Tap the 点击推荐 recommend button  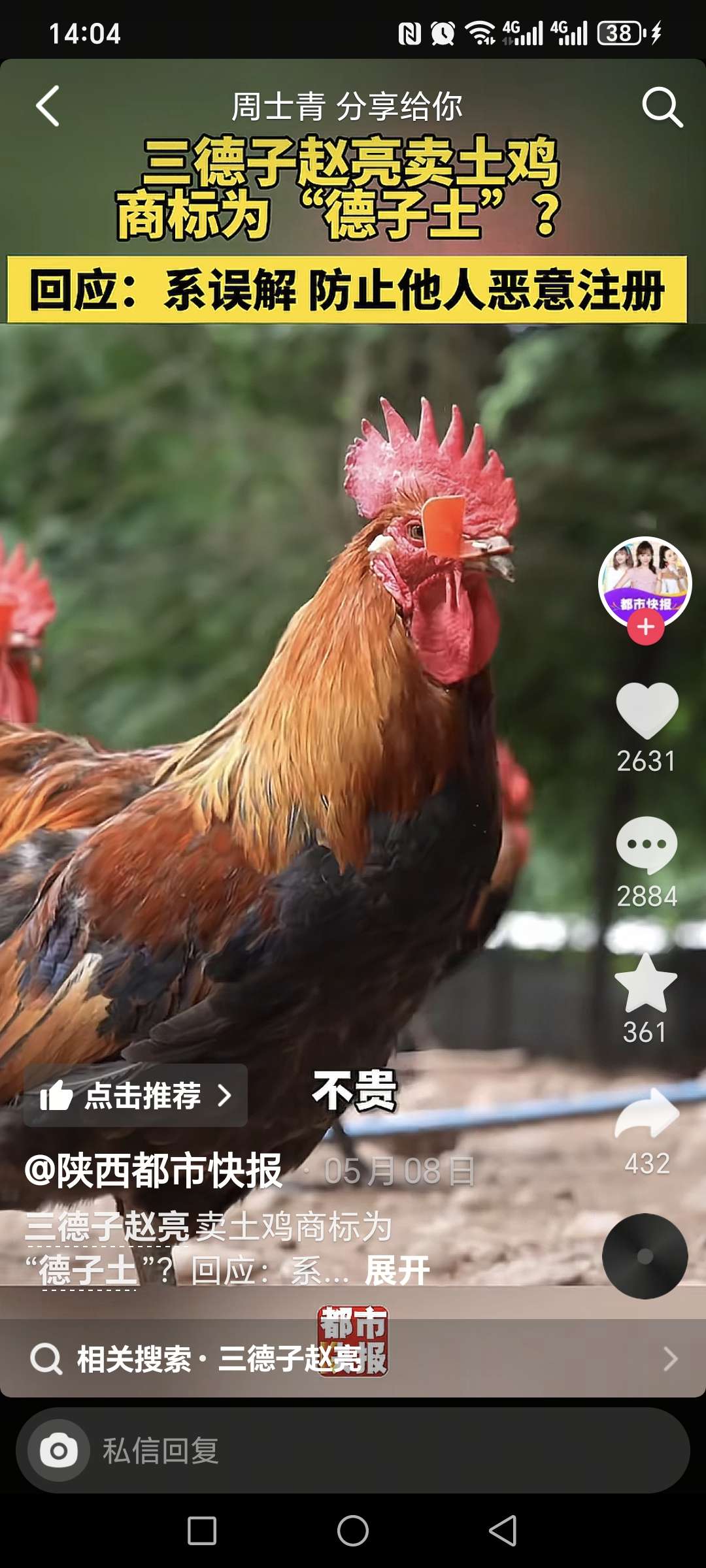pyautogui.click(x=135, y=1096)
